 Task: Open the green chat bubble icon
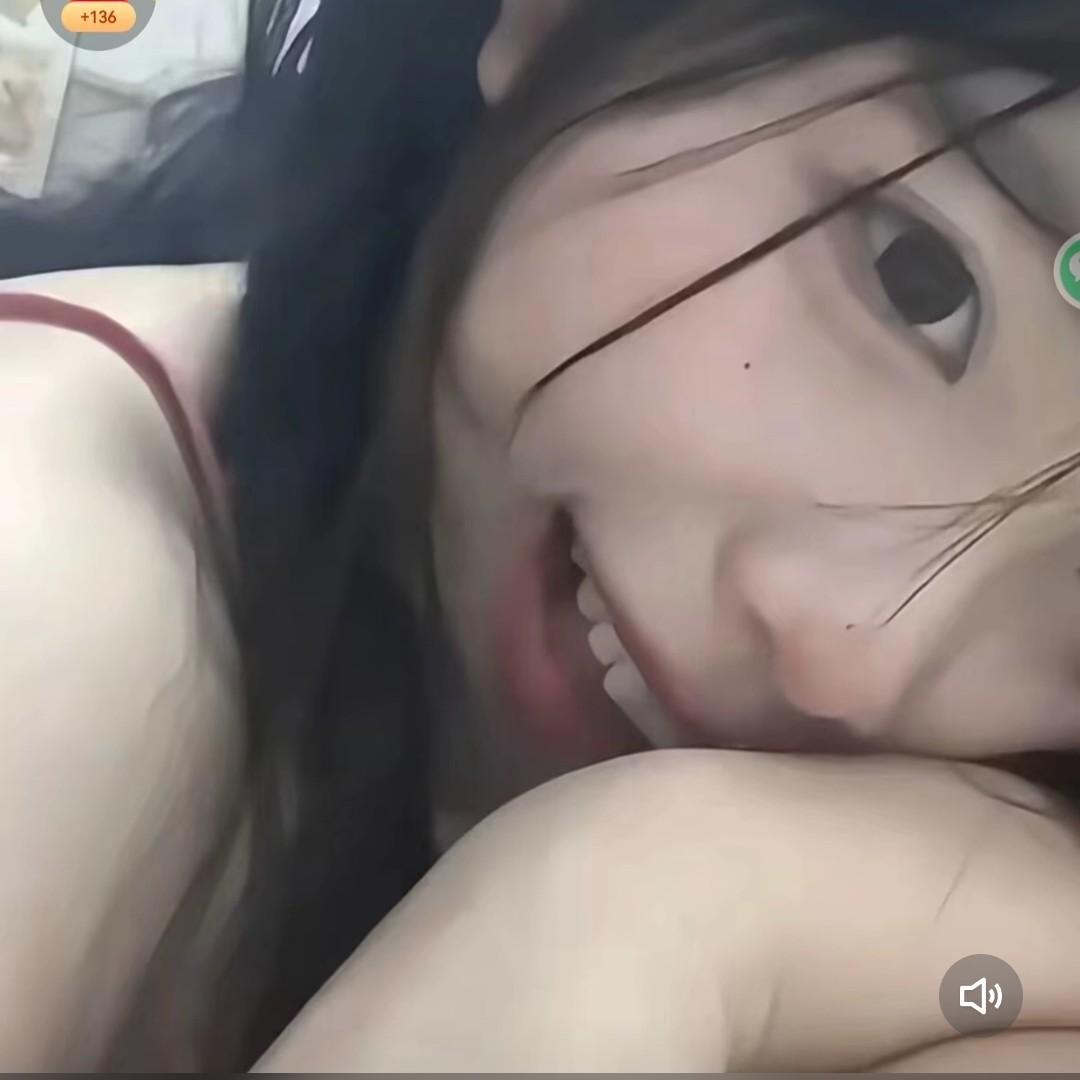click(x=1068, y=271)
